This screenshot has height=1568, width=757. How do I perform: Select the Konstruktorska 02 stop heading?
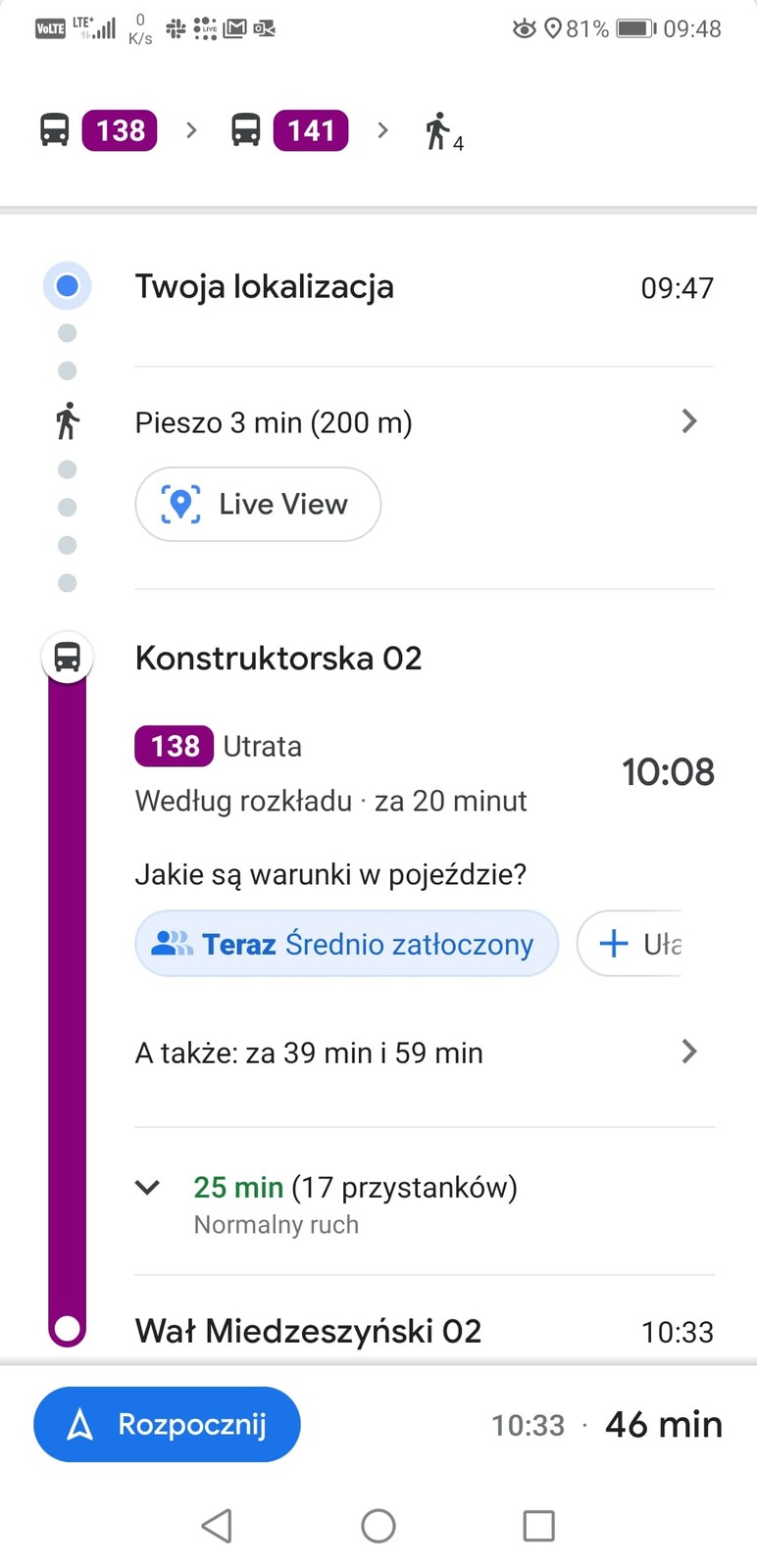pyautogui.click(x=278, y=658)
